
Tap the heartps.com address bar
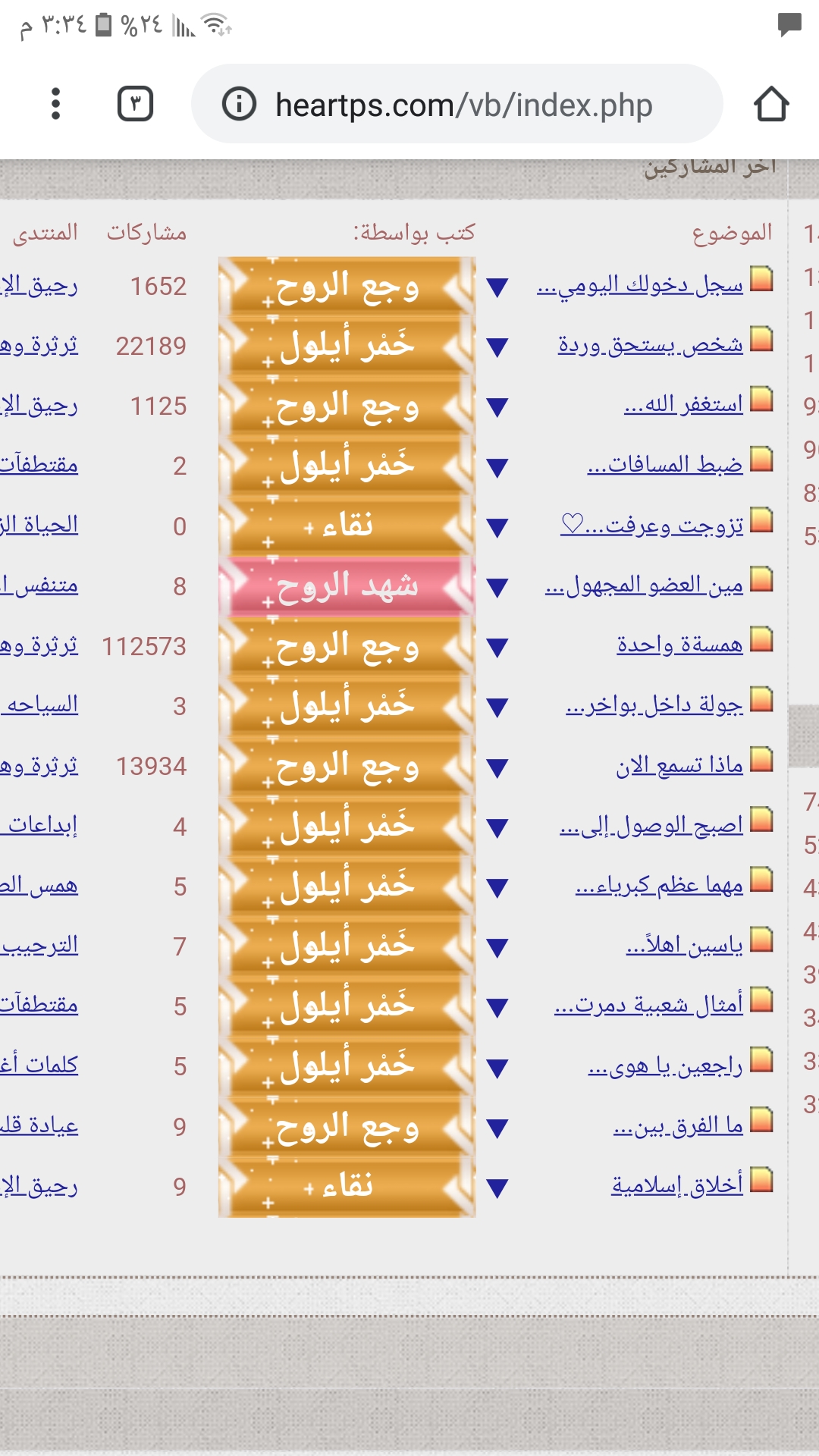(463, 105)
